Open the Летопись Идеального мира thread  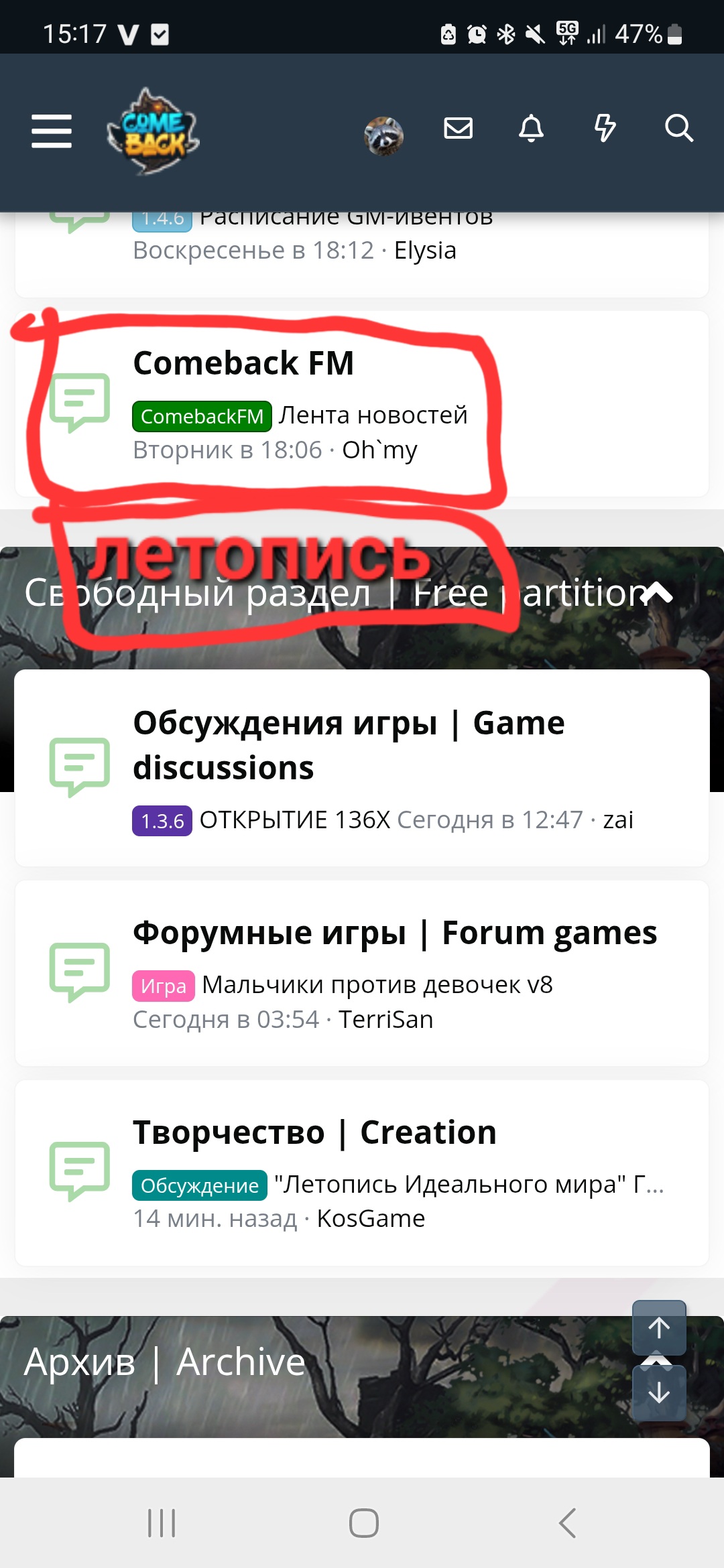[468, 1185]
